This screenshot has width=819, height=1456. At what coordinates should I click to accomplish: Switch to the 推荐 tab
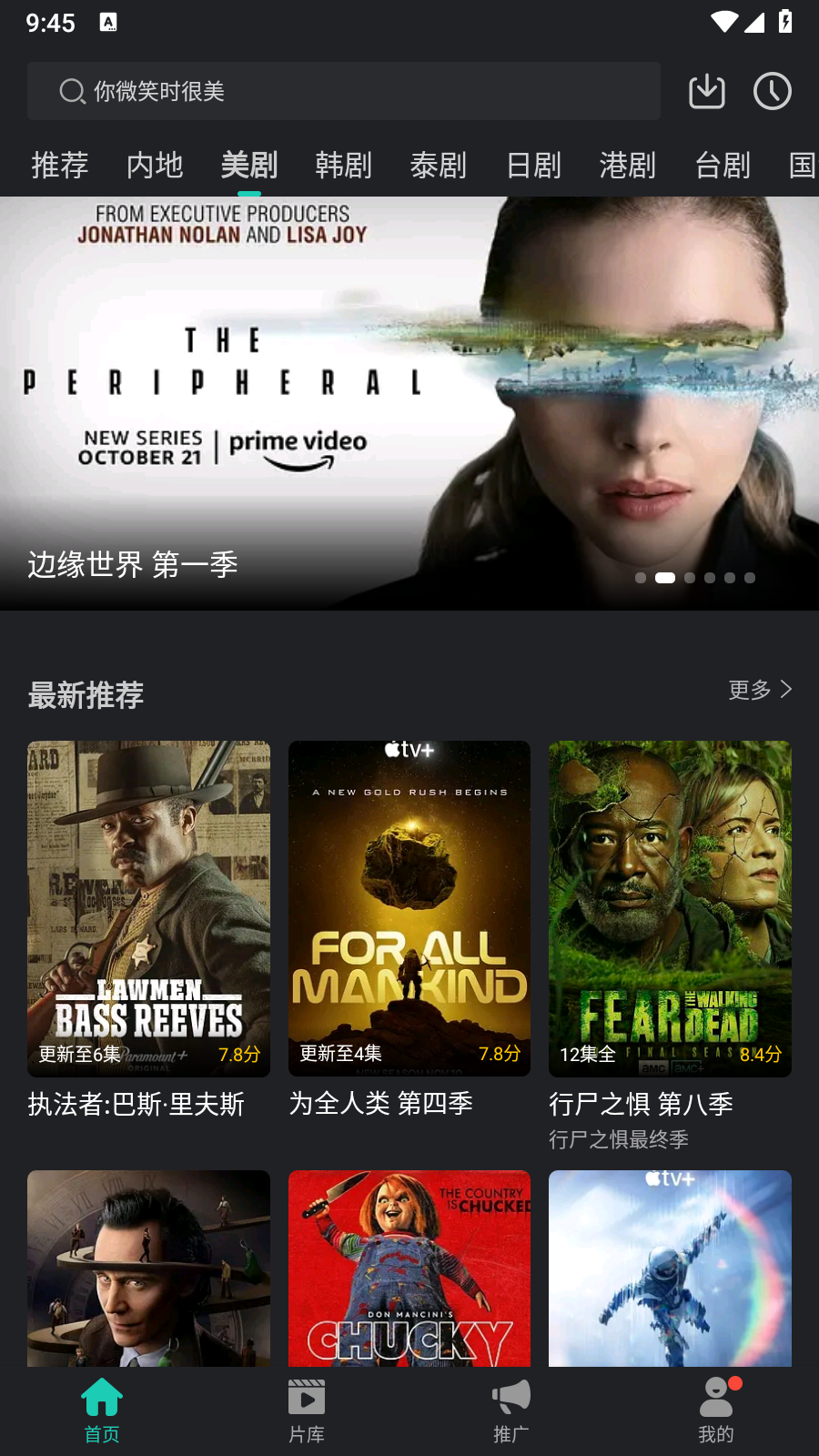(x=60, y=166)
